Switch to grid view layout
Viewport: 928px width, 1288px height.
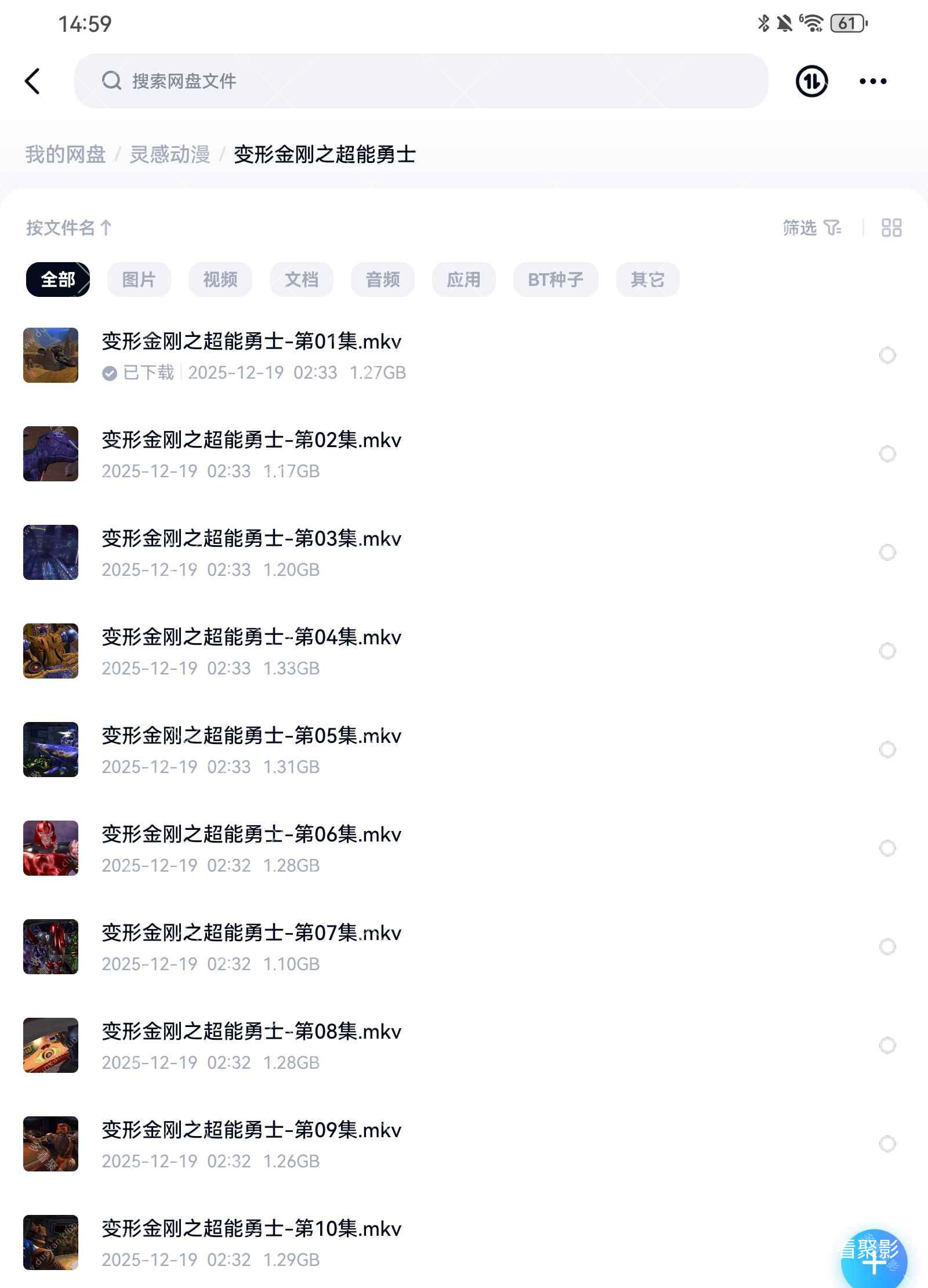point(891,227)
